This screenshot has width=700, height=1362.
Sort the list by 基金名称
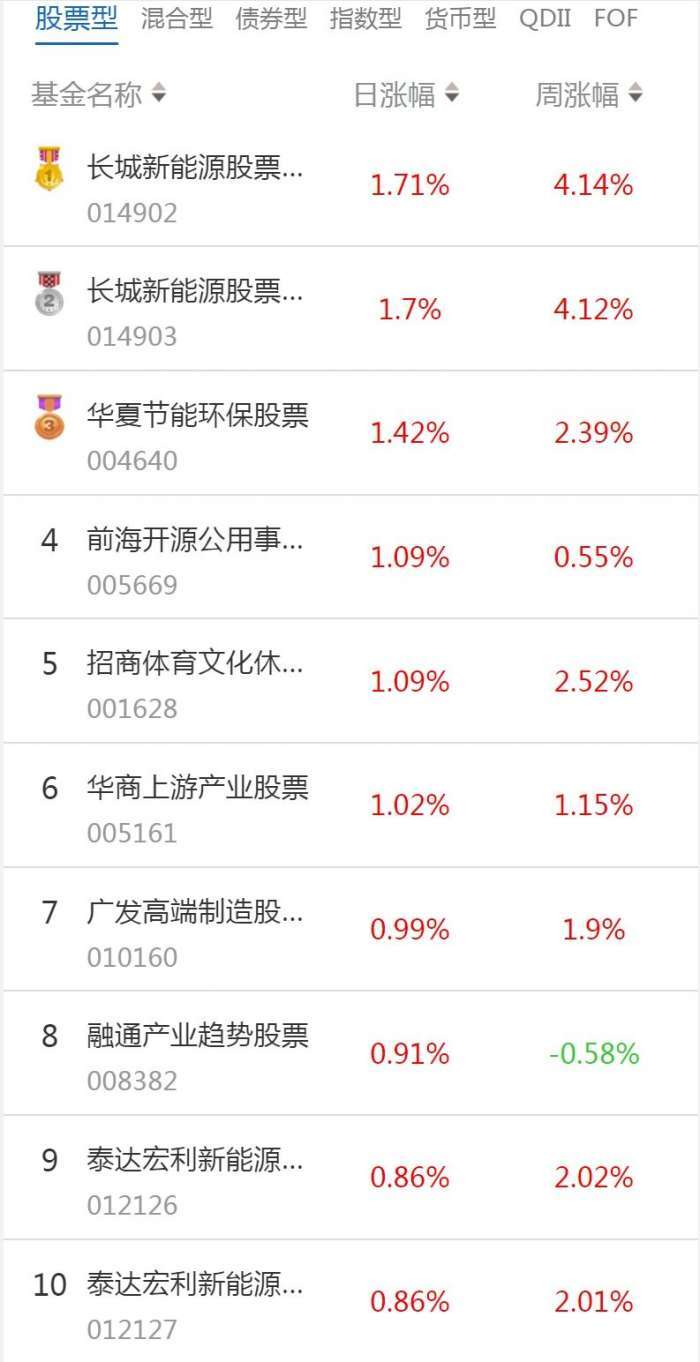tap(98, 95)
